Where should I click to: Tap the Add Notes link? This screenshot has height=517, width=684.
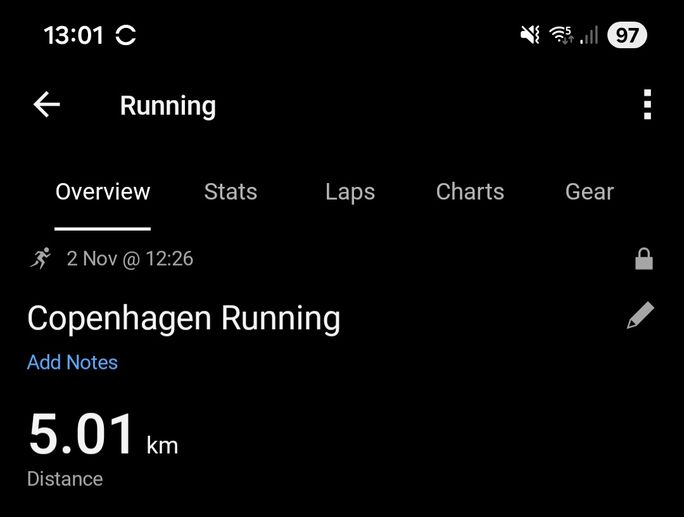coord(72,363)
